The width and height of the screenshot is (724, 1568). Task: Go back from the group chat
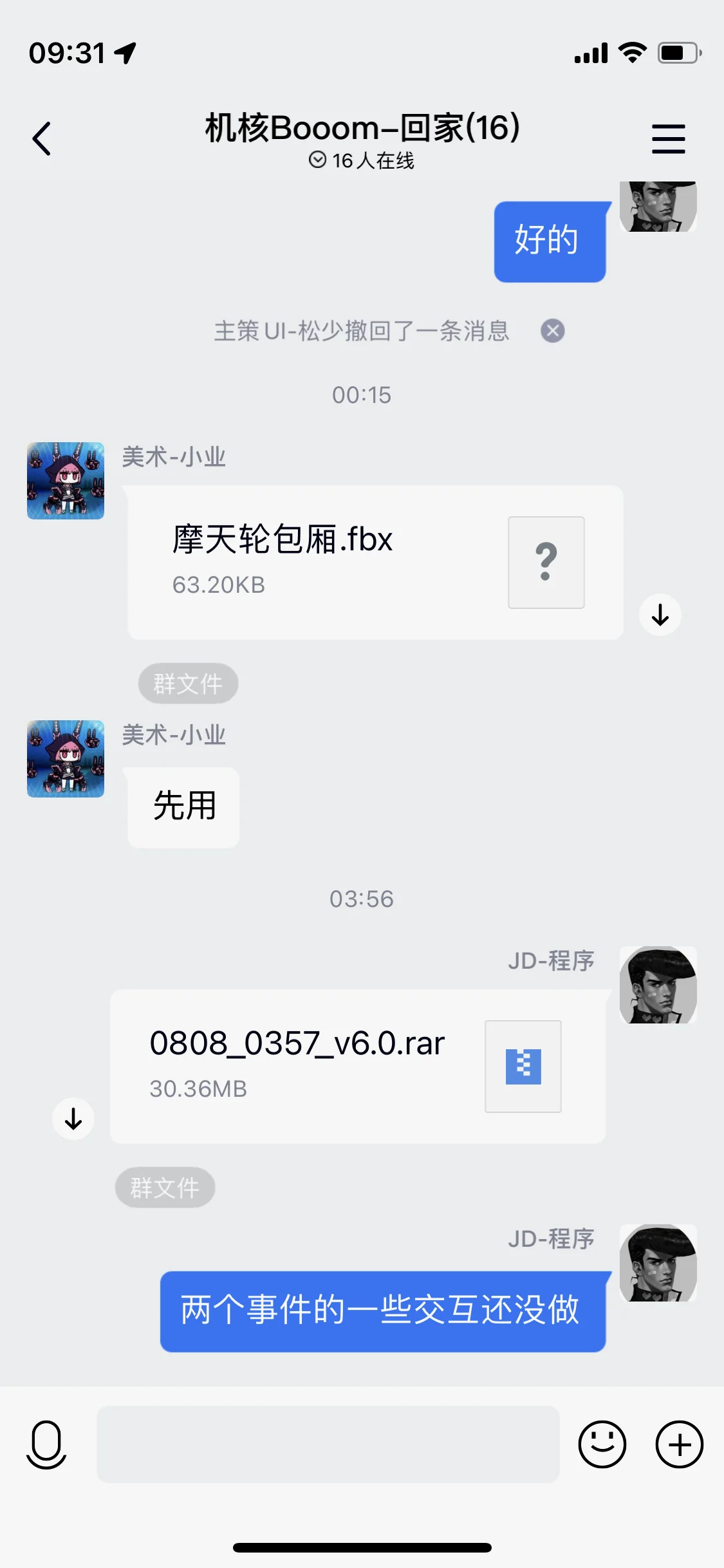point(42,138)
